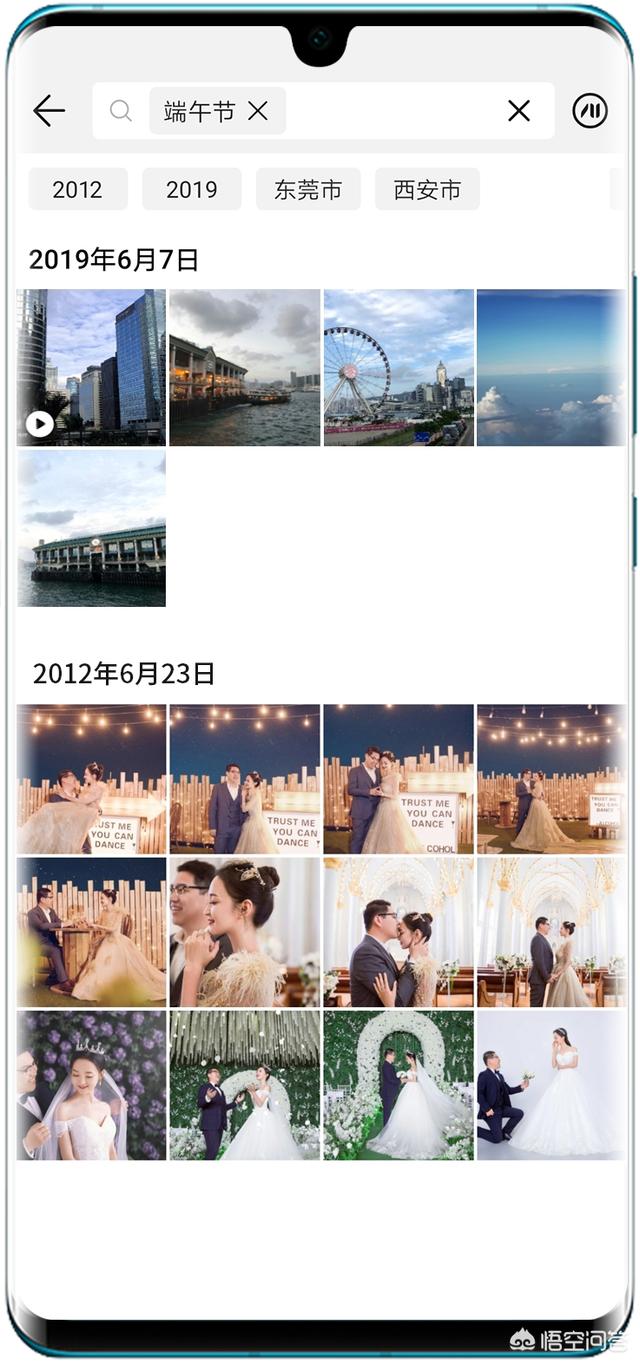This screenshot has height=1364, width=640.
Task: Select the 东莞市 location chip
Action: coord(308,189)
